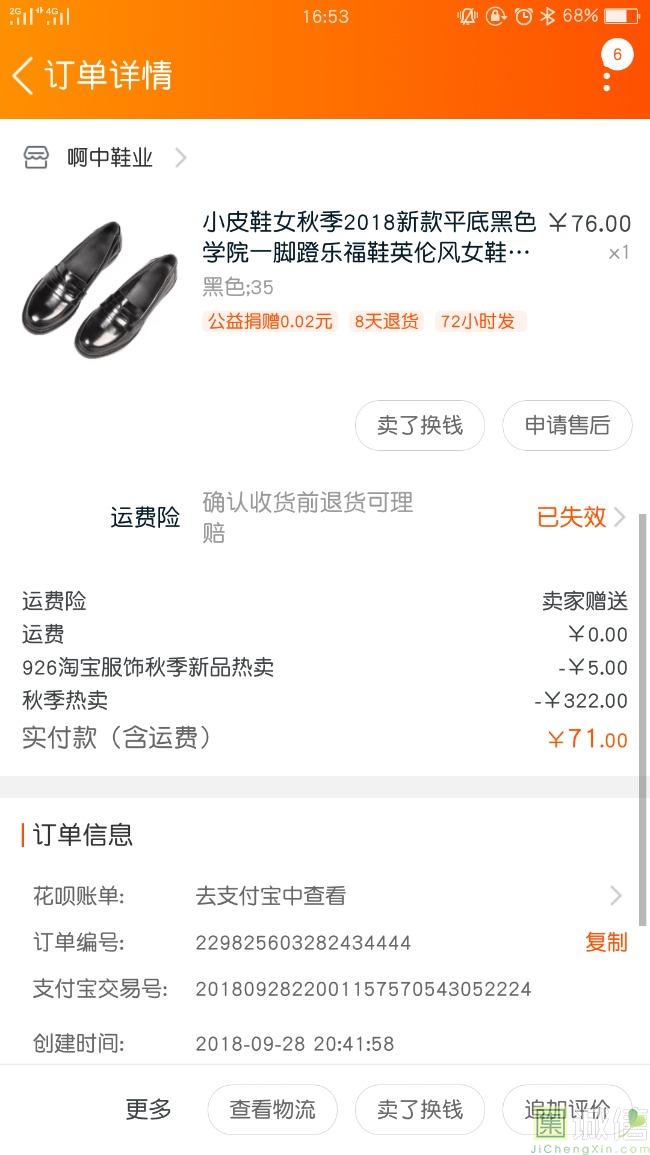The width and height of the screenshot is (650, 1155).
Task: Tap 申请售后 to request after-sales service
Action: point(567,425)
